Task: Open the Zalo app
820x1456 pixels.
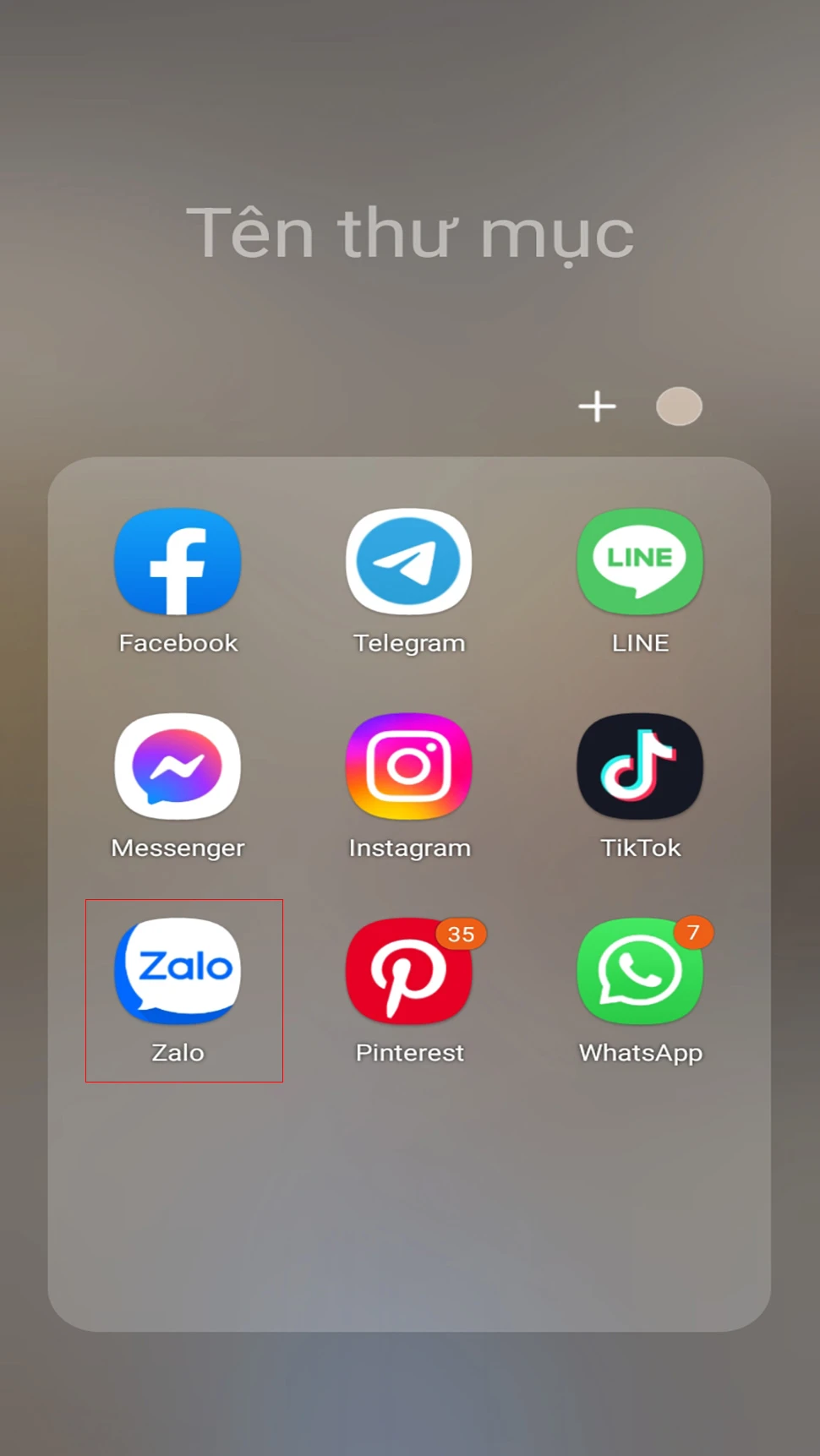Action: (x=178, y=972)
